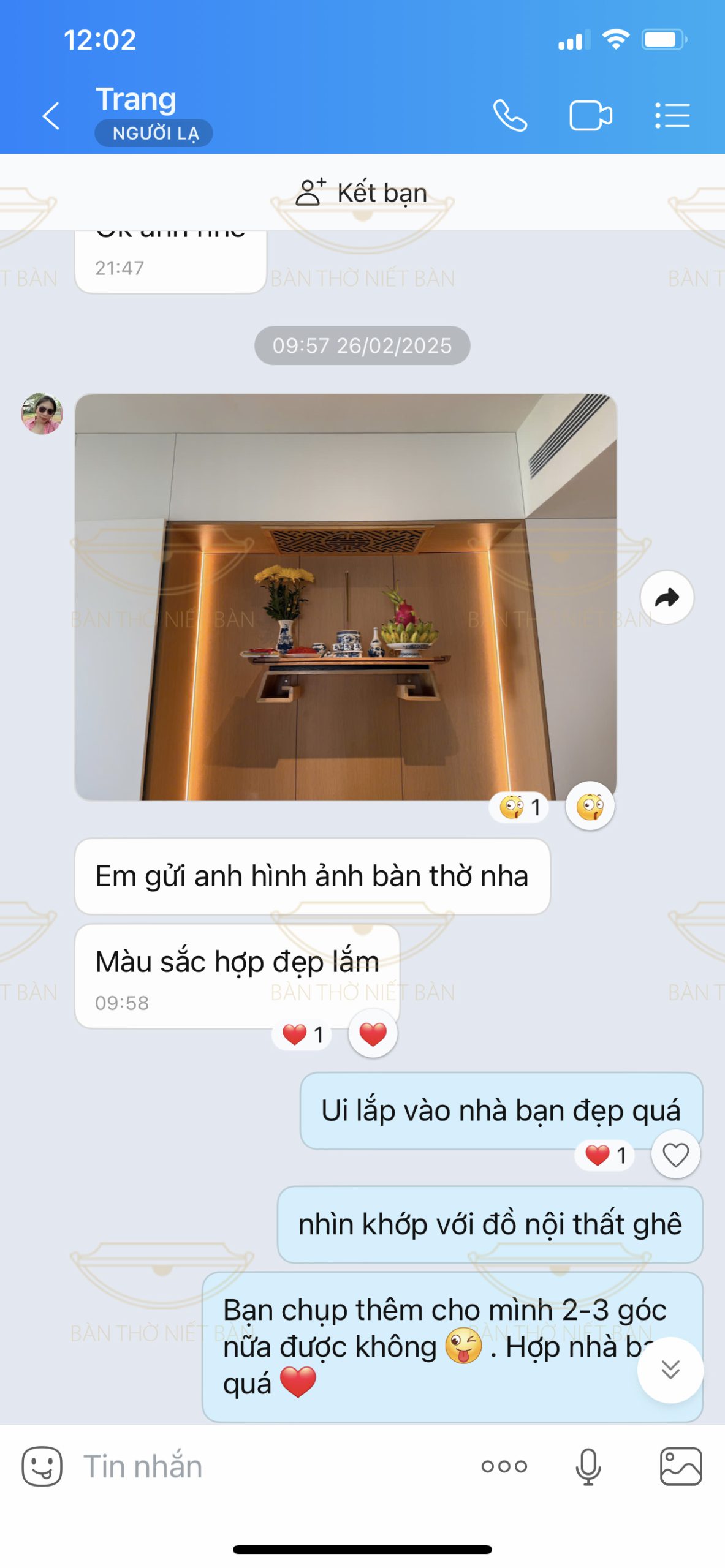Start a video call with Trang
This screenshot has width=725, height=1568.
click(590, 116)
